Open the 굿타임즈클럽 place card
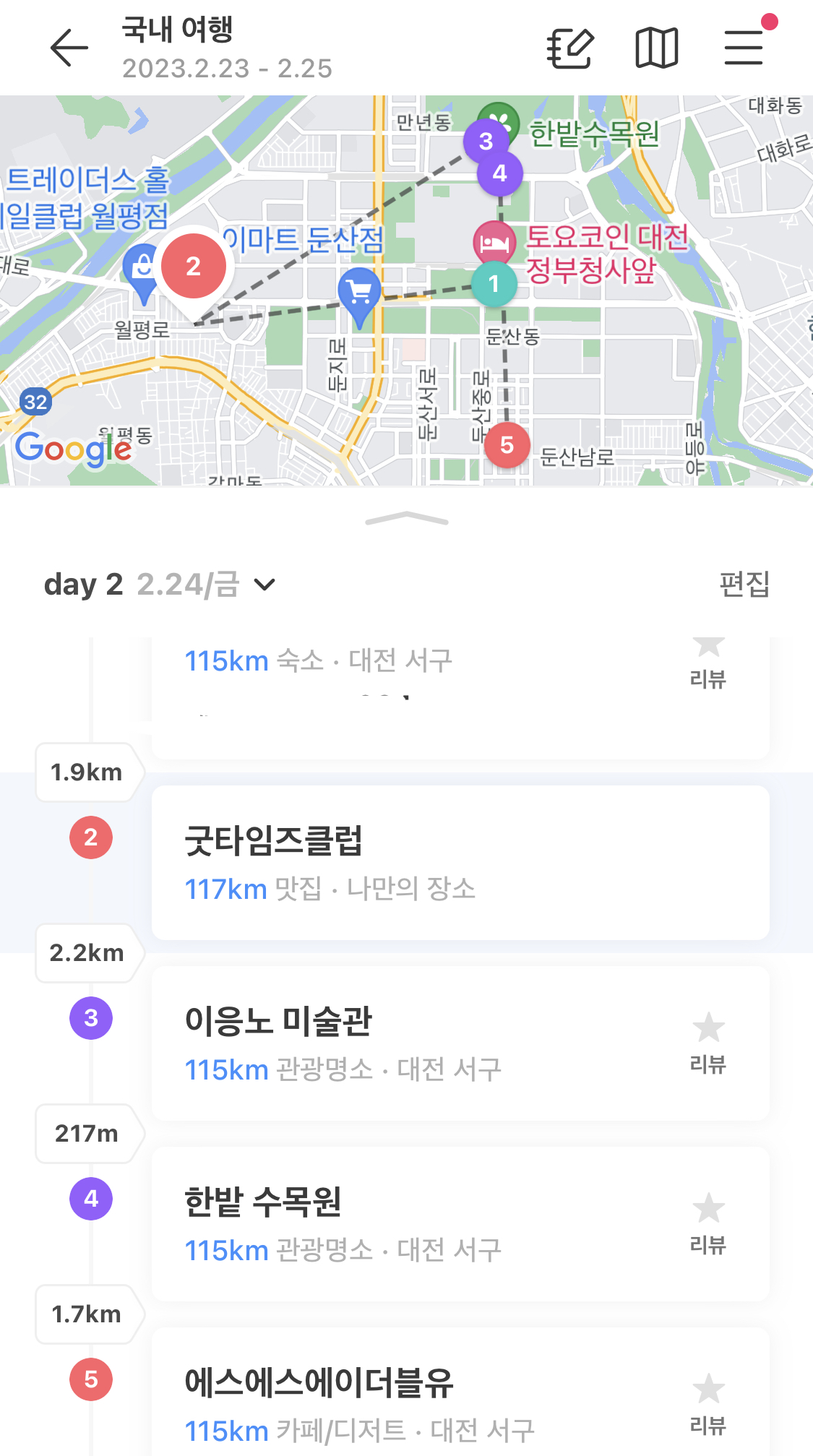 click(460, 863)
